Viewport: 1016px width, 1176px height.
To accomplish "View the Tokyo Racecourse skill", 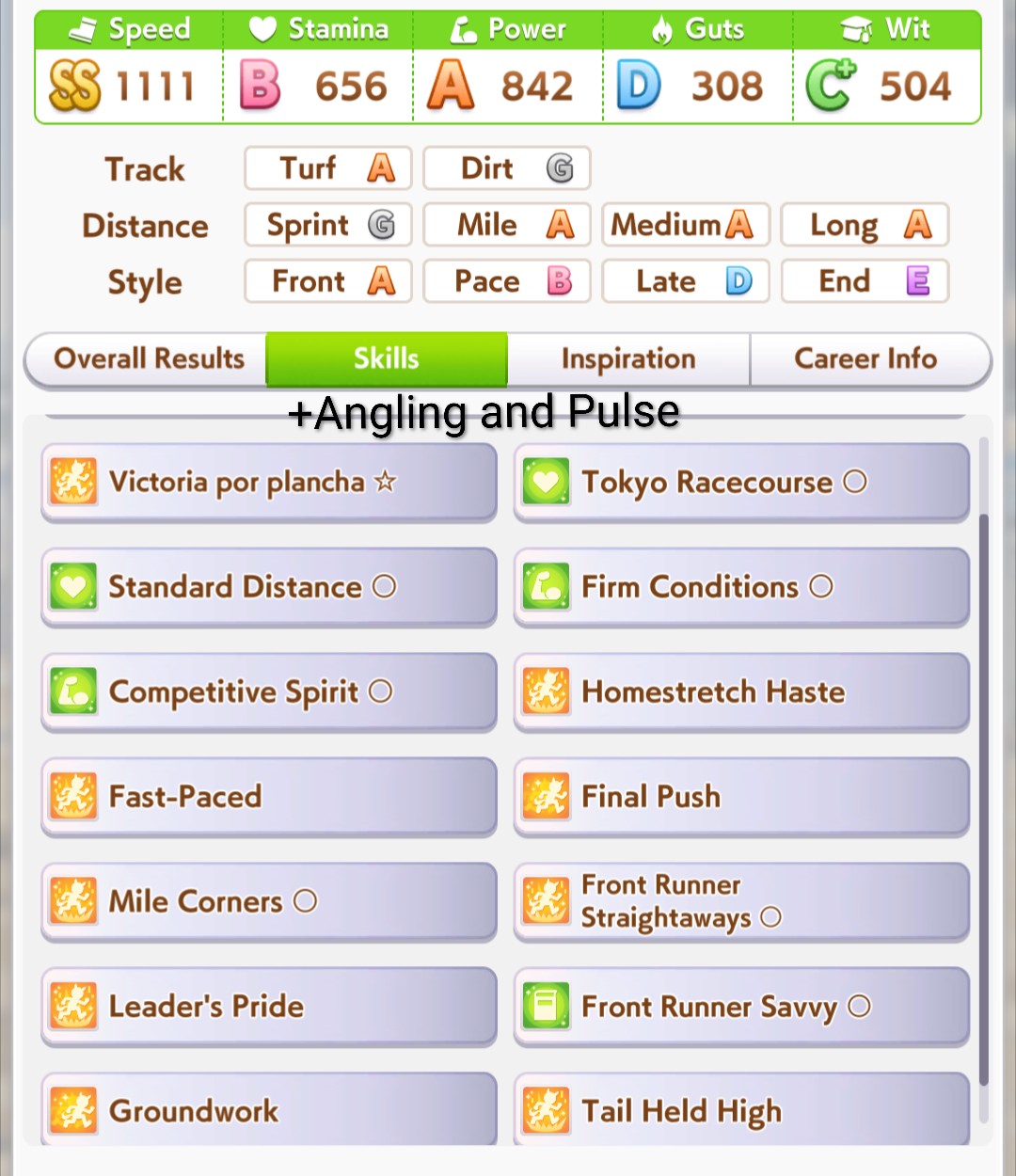I will tap(741, 483).
